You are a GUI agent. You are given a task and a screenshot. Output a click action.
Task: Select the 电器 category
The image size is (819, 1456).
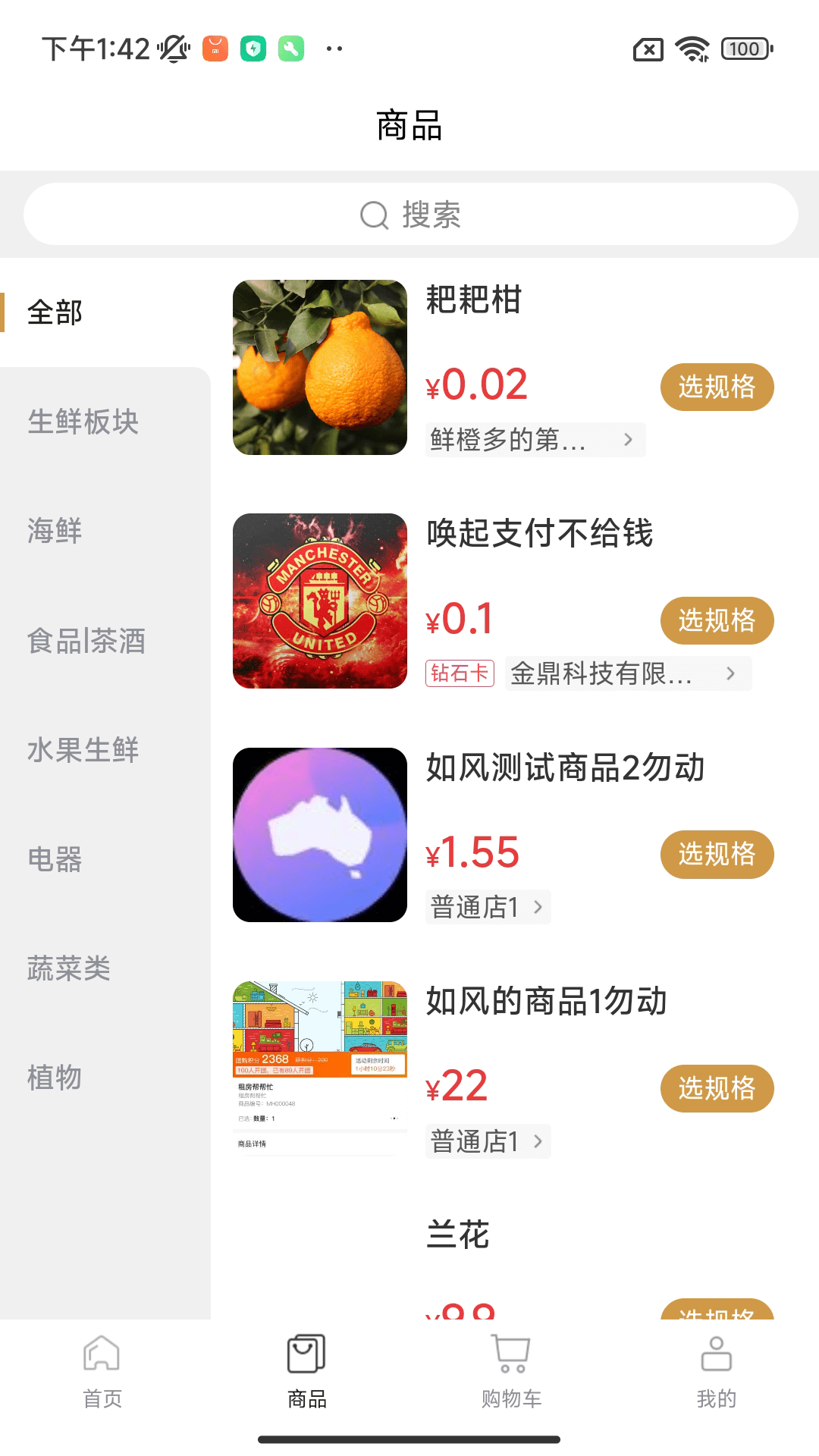[55, 859]
